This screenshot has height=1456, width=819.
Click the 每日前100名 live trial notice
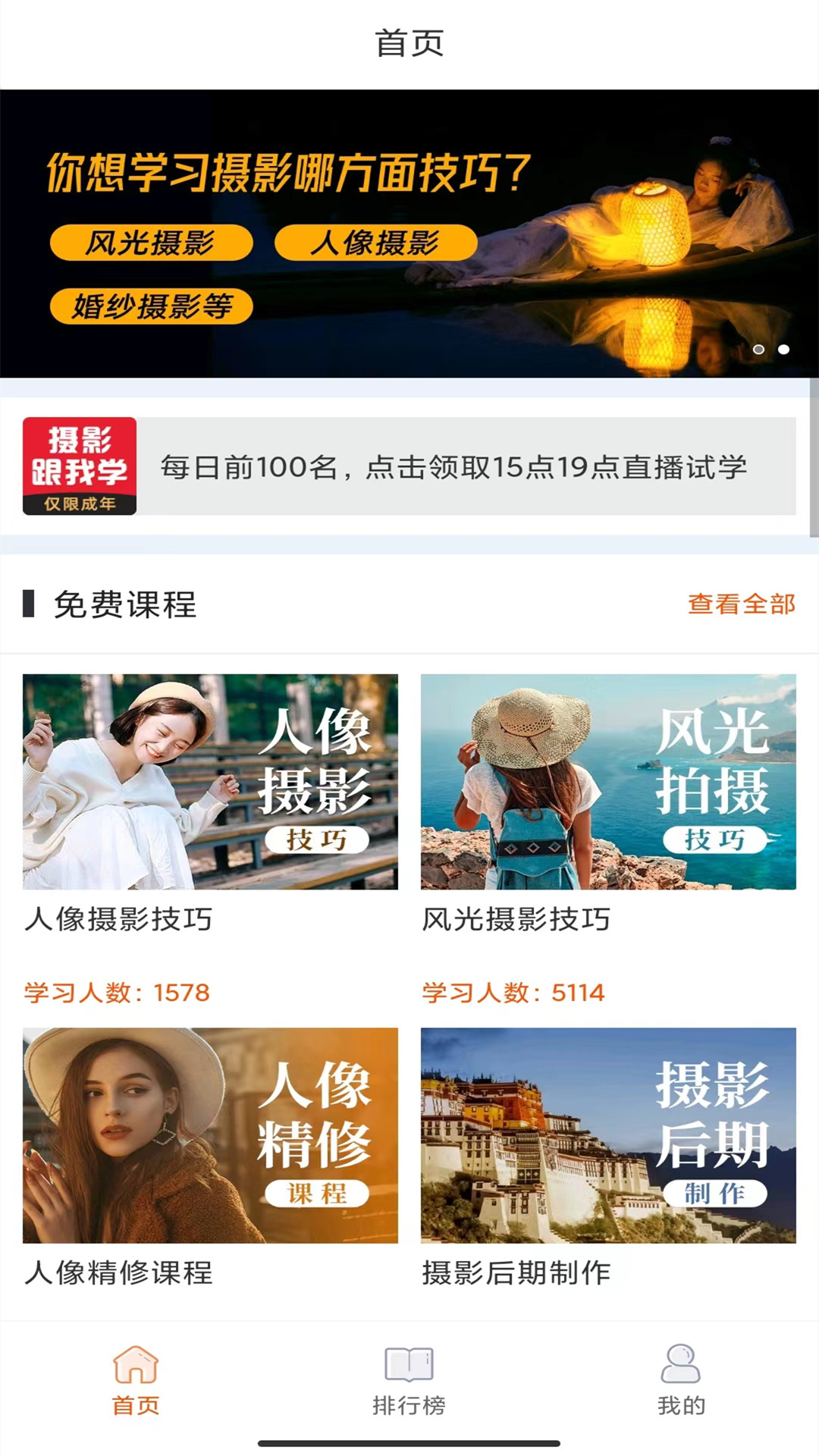[x=451, y=468]
